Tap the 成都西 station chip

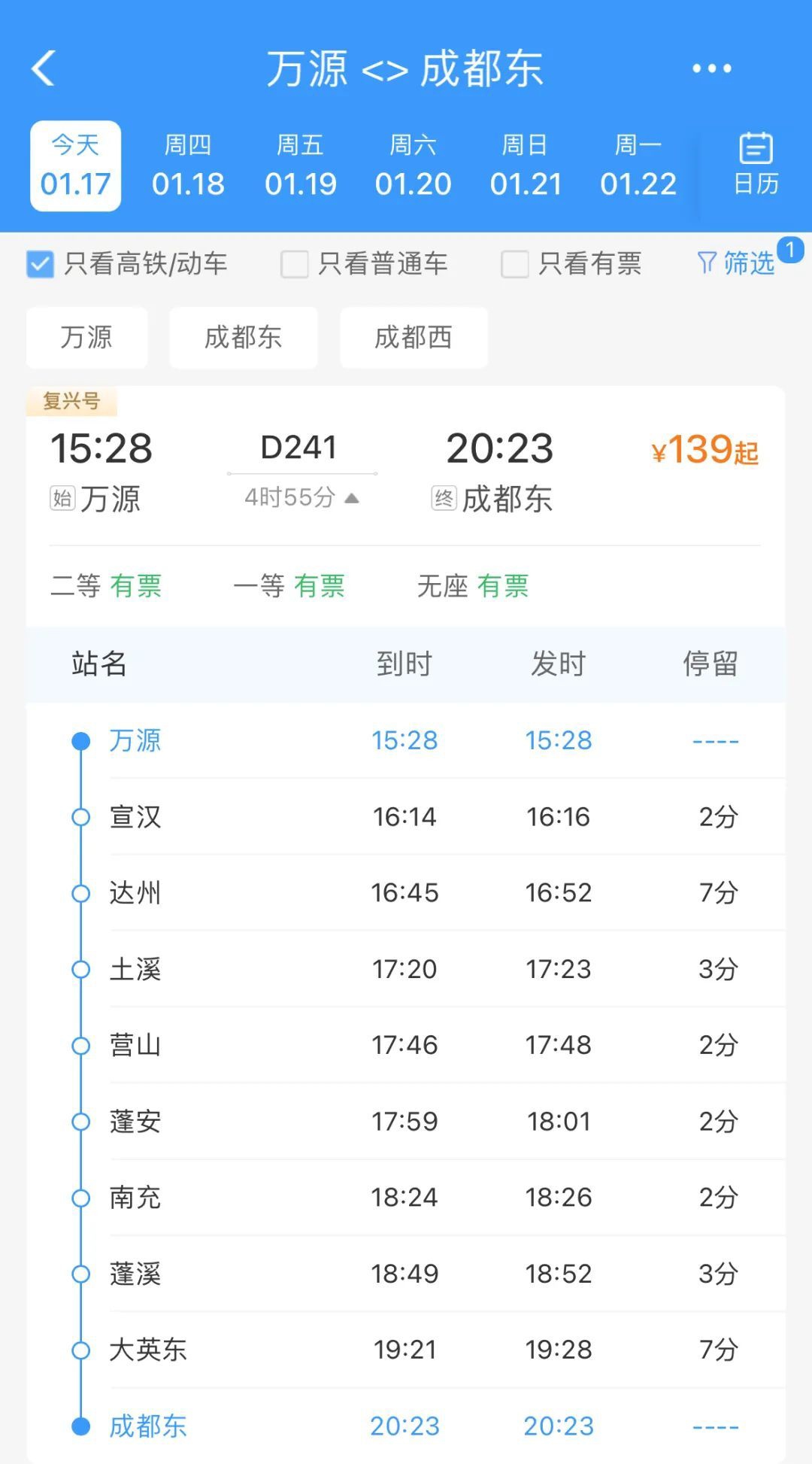(414, 337)
